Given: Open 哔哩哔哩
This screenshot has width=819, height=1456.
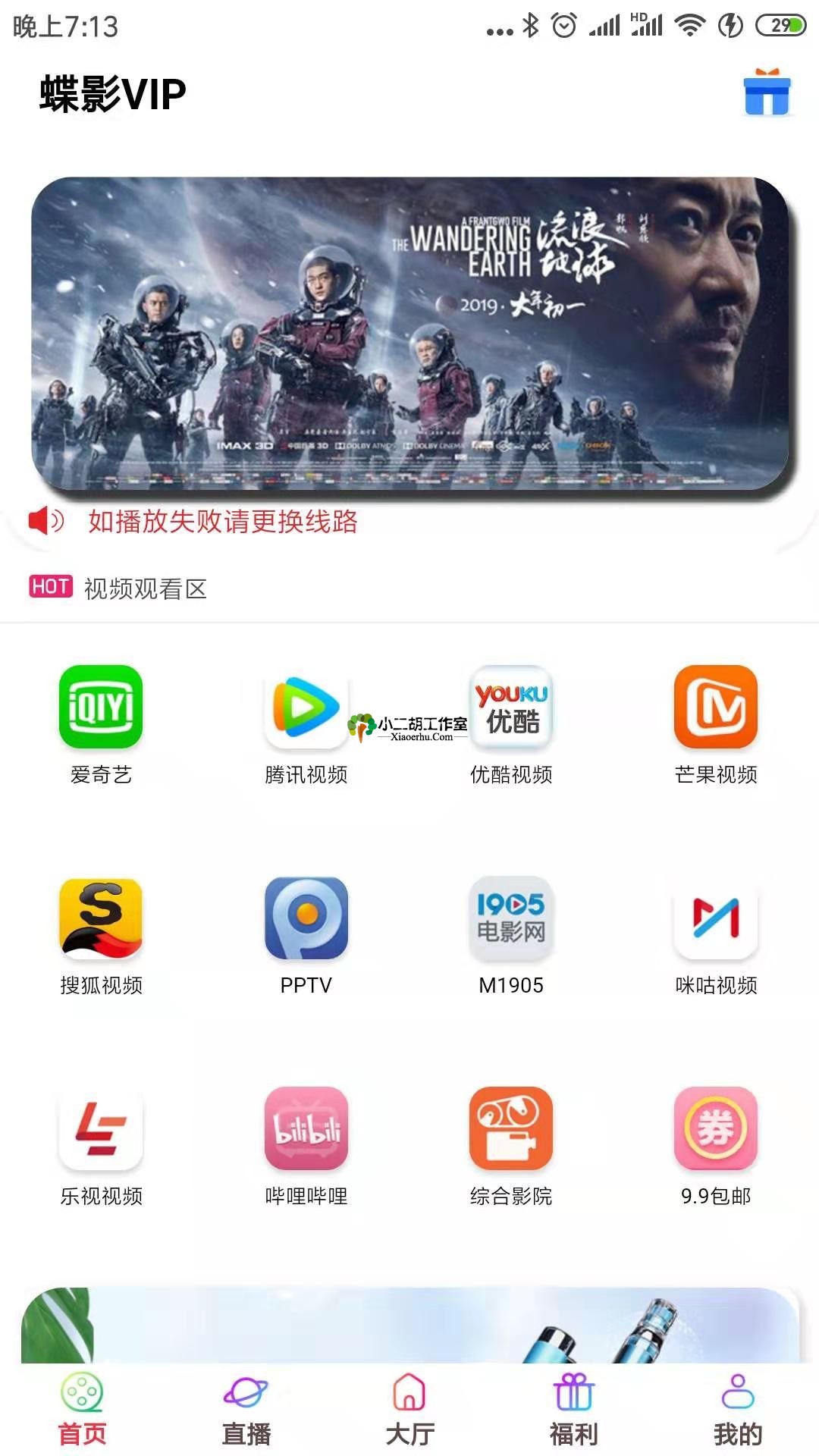Looking at the screenshot, I should coord(306,1128).
